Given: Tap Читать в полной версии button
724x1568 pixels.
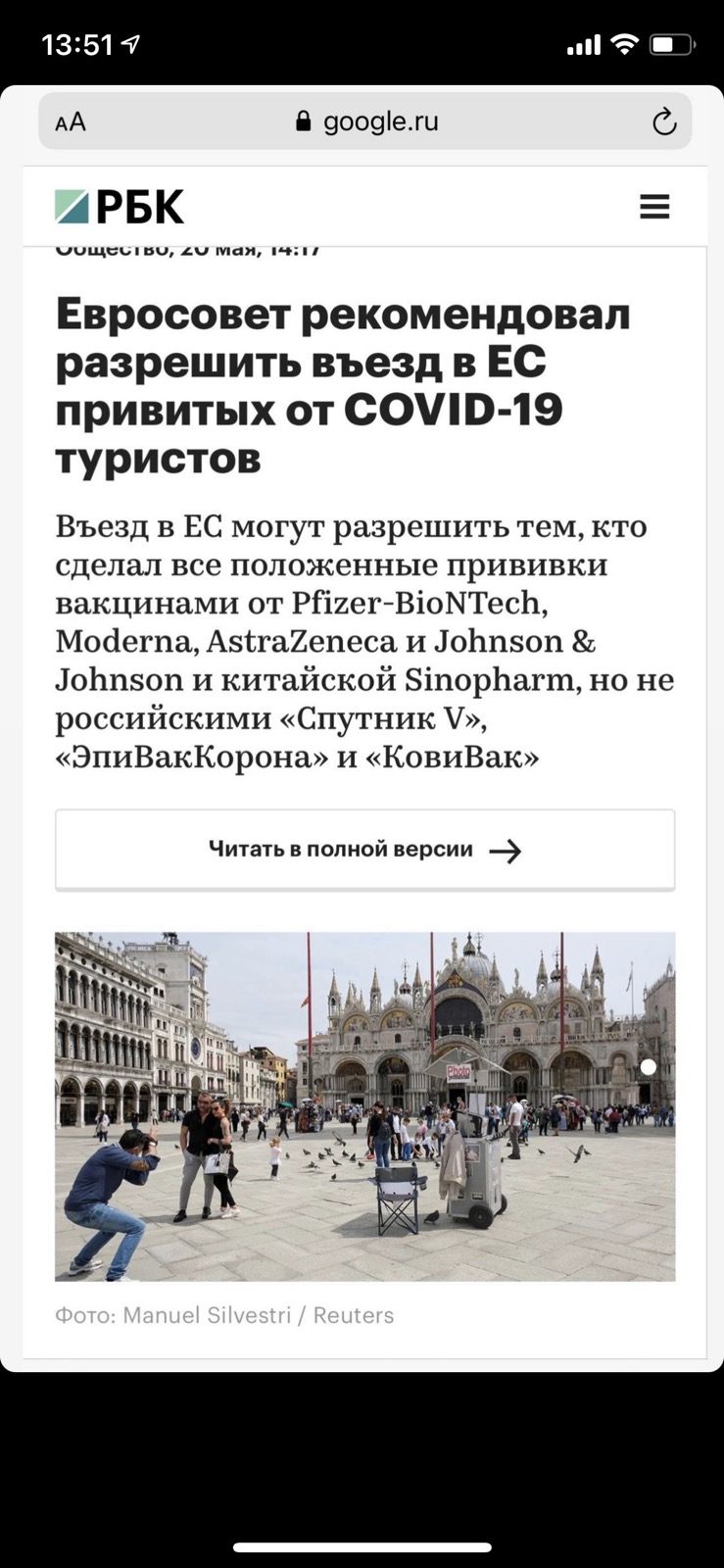Looking at the screenshot, I should [364, 850].
